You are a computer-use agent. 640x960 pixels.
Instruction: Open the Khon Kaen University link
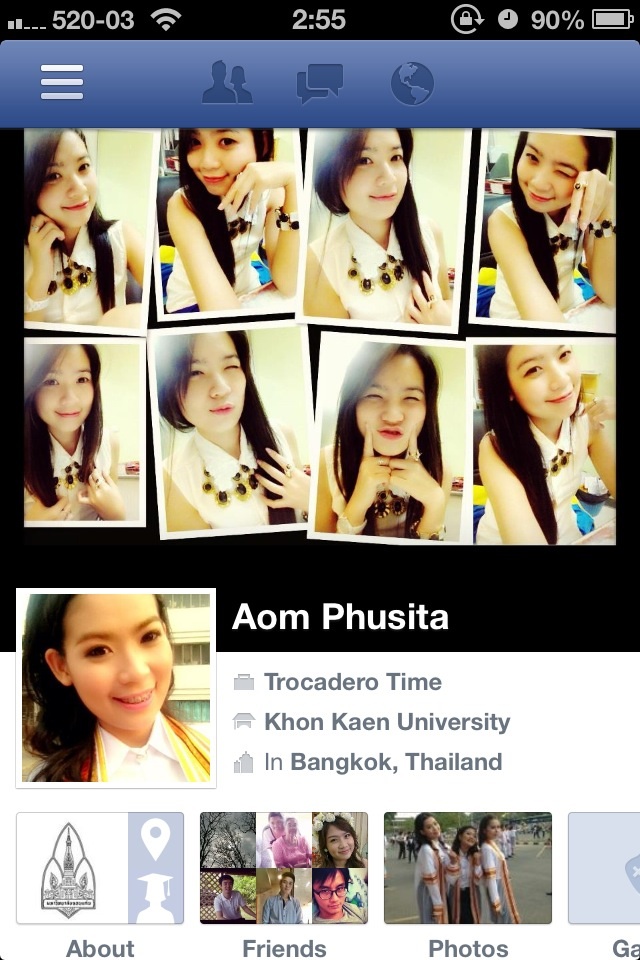pyautogui.click(x=386, y=722)
